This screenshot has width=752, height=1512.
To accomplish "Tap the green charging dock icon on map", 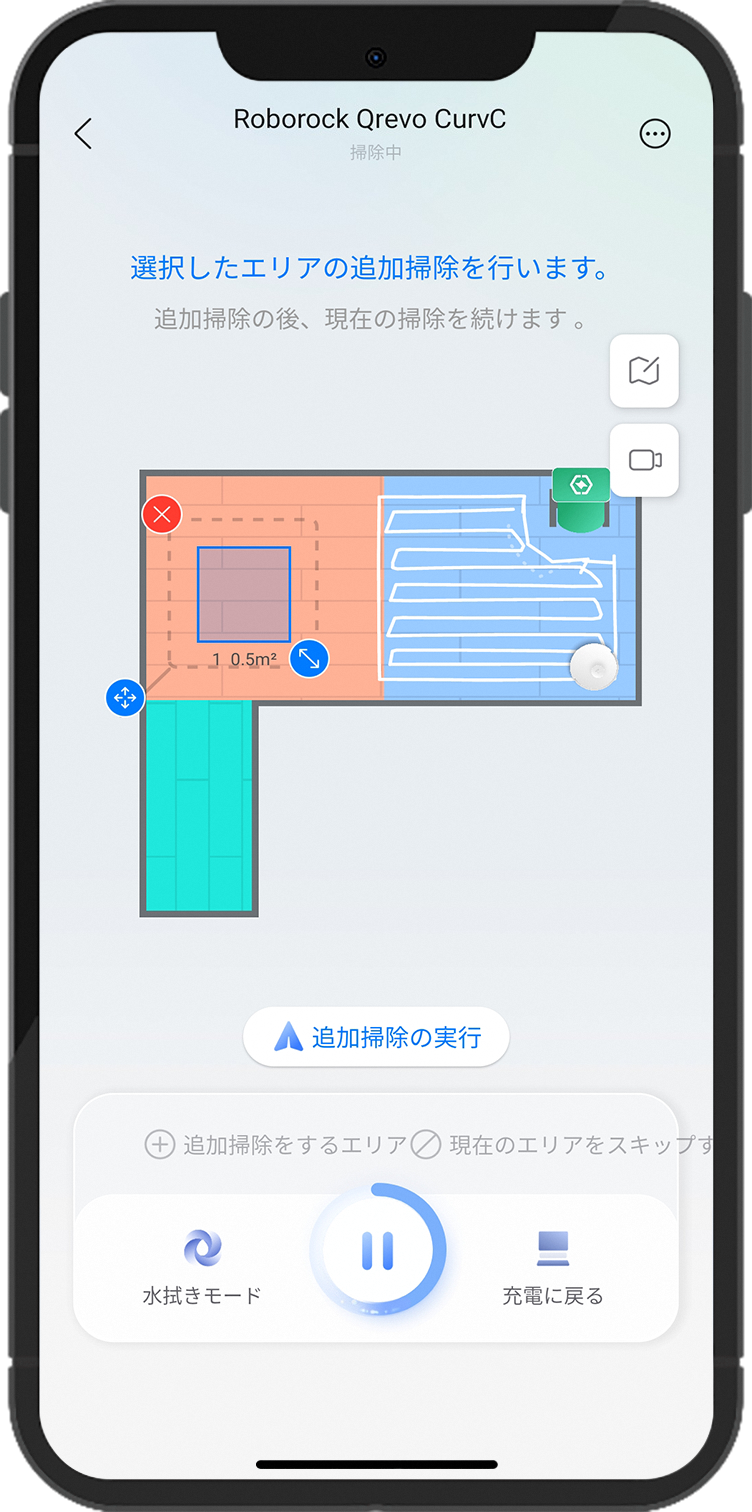I will 581,486.
